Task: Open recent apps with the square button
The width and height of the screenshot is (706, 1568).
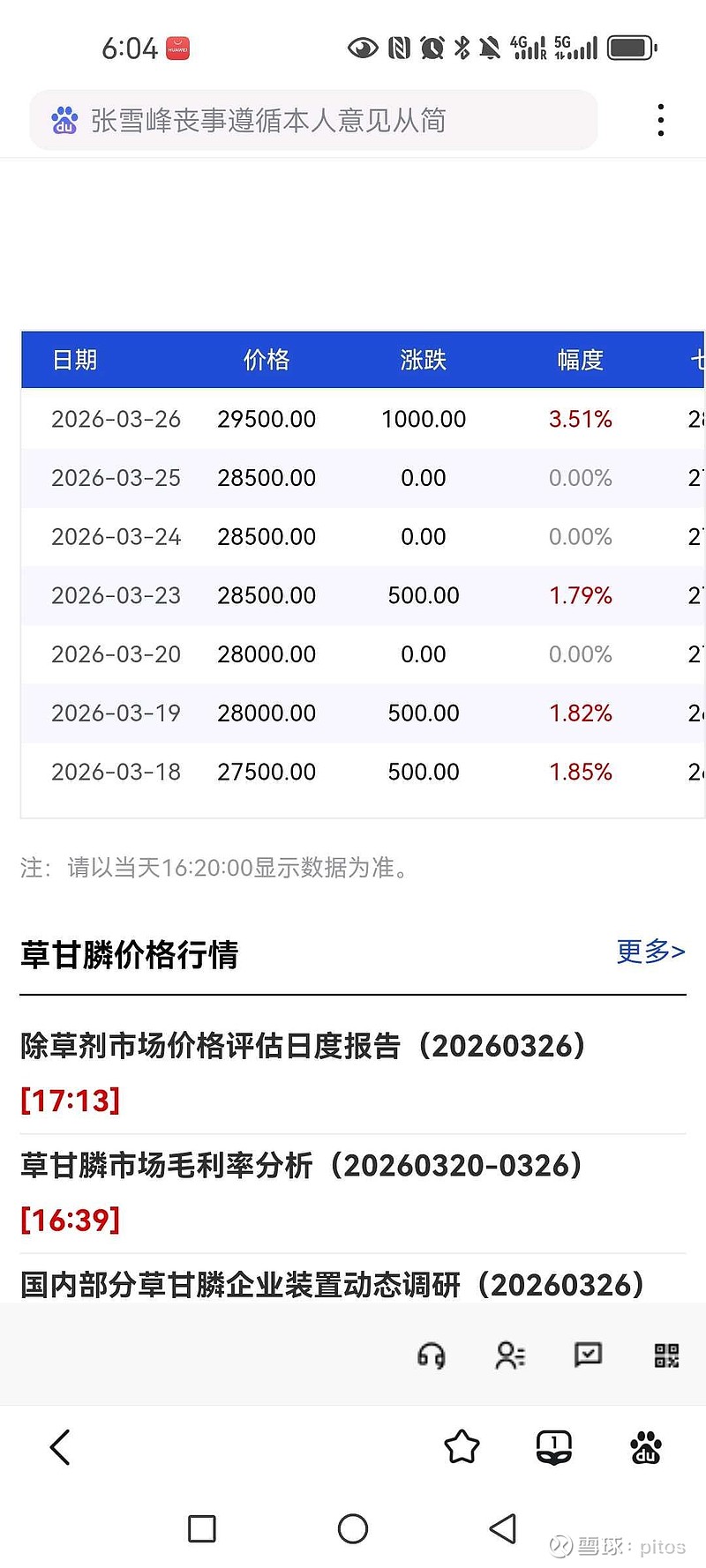Action: 202,1528
